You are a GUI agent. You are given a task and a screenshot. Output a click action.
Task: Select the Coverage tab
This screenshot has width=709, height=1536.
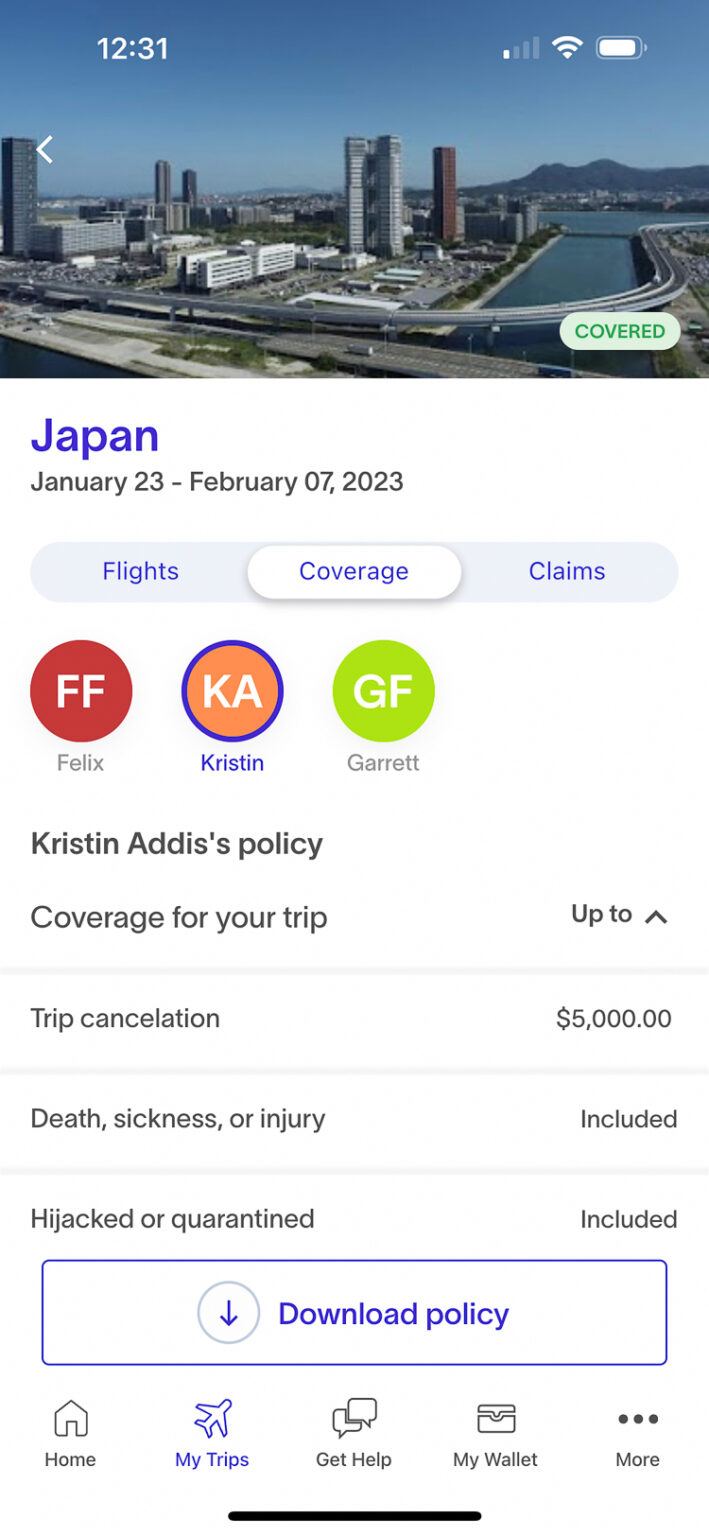354,571
